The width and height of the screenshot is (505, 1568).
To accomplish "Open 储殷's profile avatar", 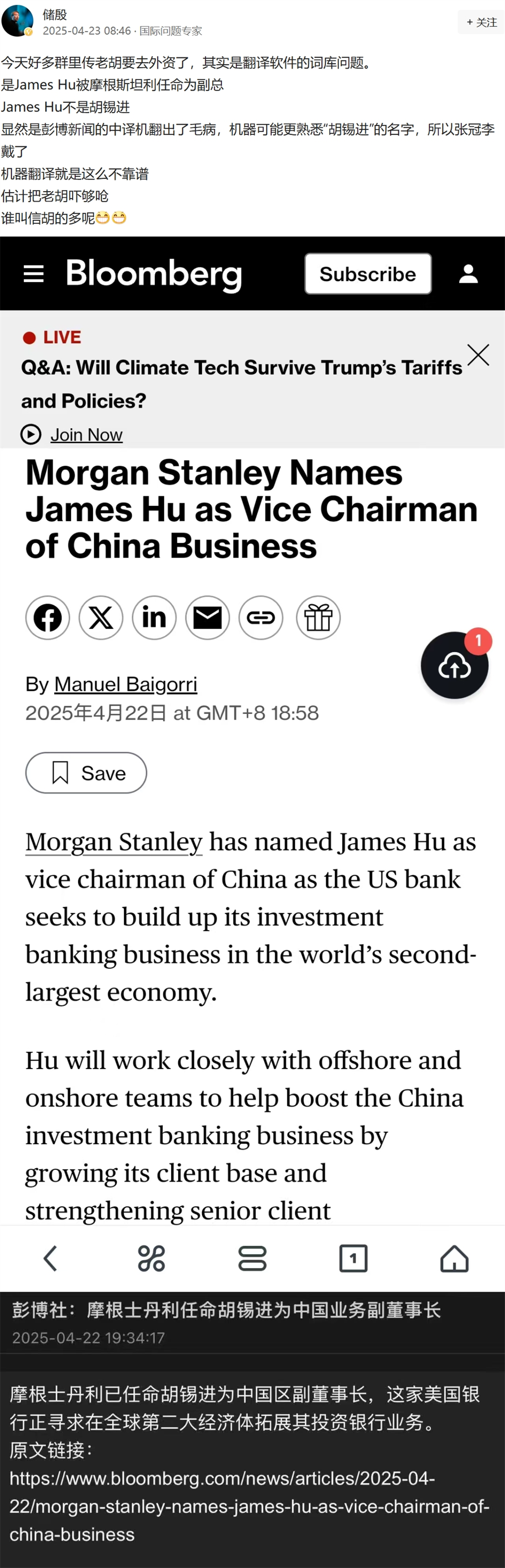I will (x=17, y=20).
